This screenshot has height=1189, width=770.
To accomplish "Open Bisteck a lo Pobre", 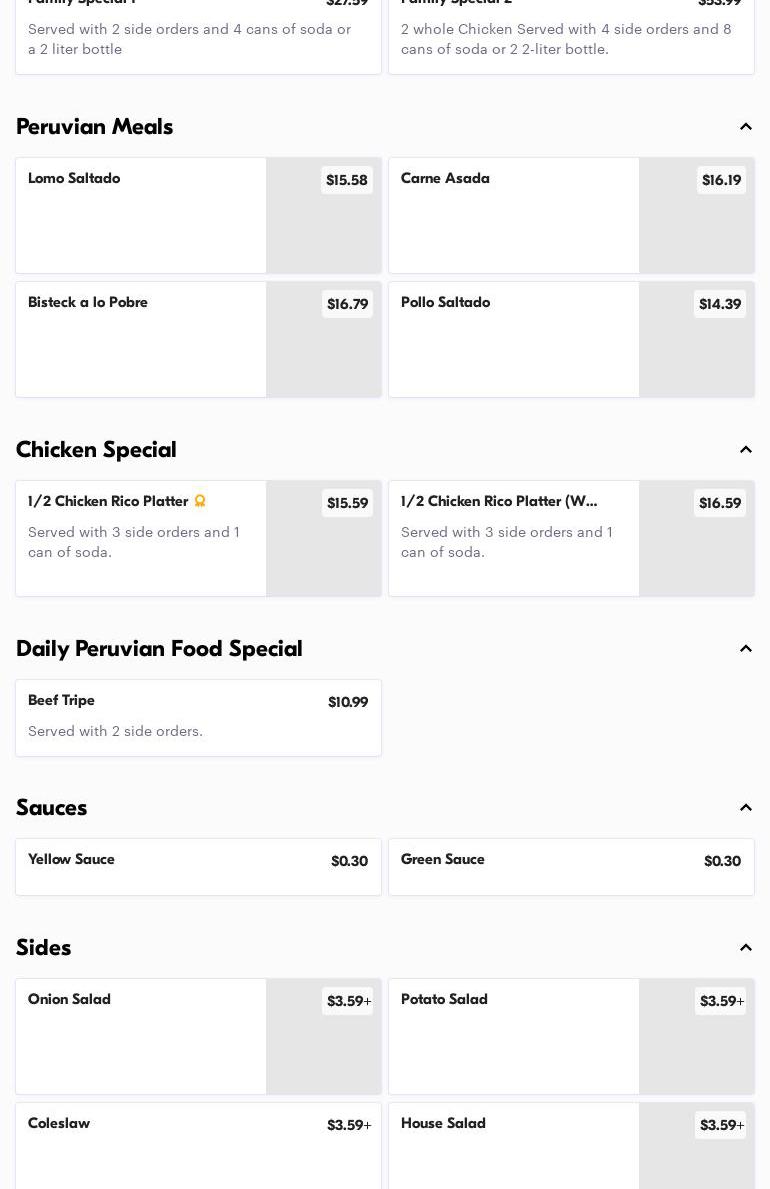I will (198, 339).
